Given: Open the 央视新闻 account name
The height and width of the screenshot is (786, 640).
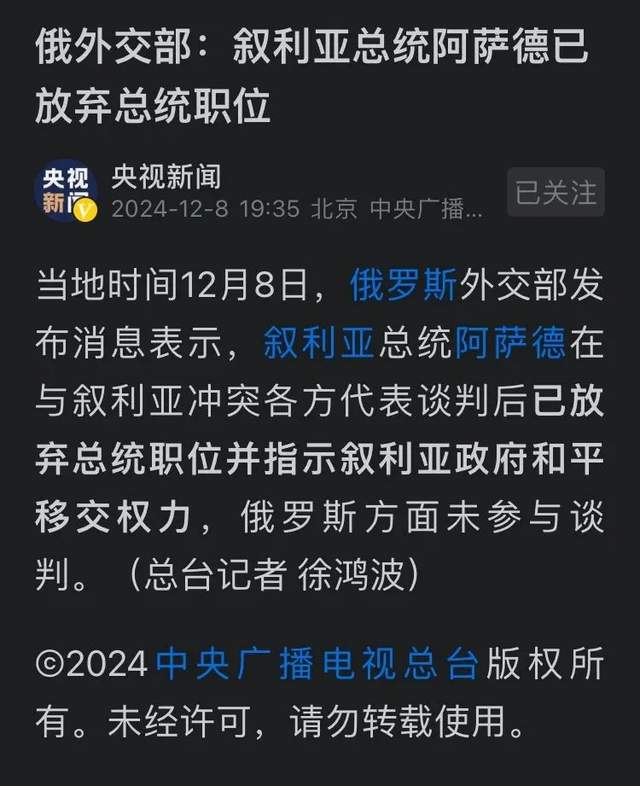Looking at the screenshot, I should click(x=166, y=176).
